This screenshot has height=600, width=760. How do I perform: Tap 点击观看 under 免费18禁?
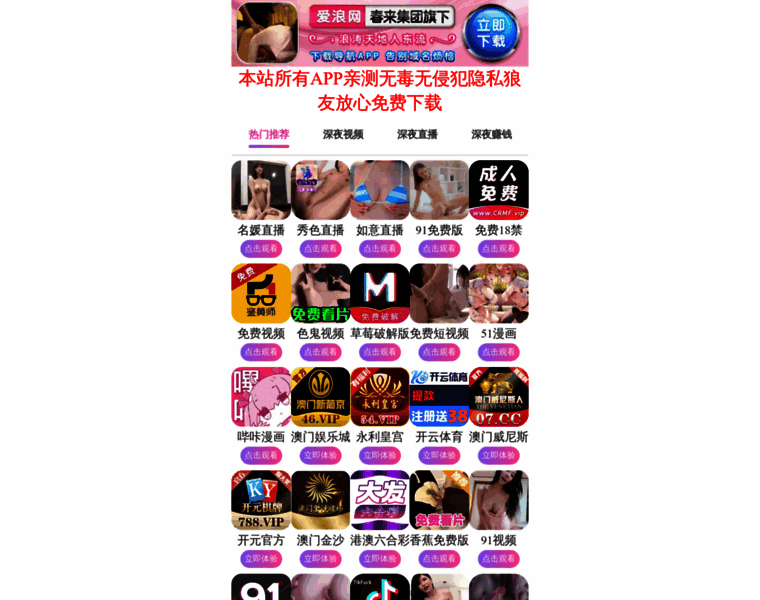click(498, 249)
